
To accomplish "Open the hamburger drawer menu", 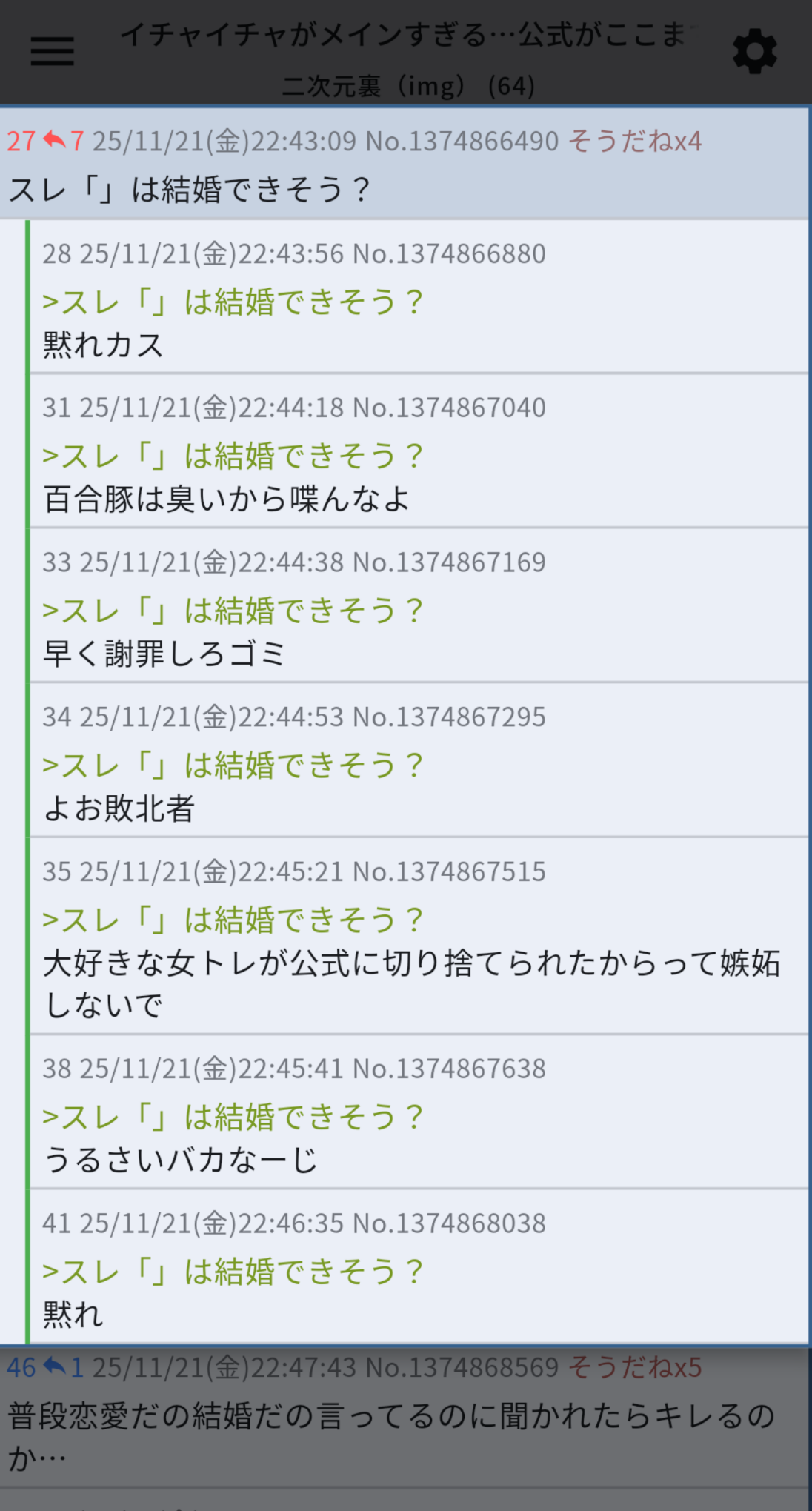I will 52,52.
